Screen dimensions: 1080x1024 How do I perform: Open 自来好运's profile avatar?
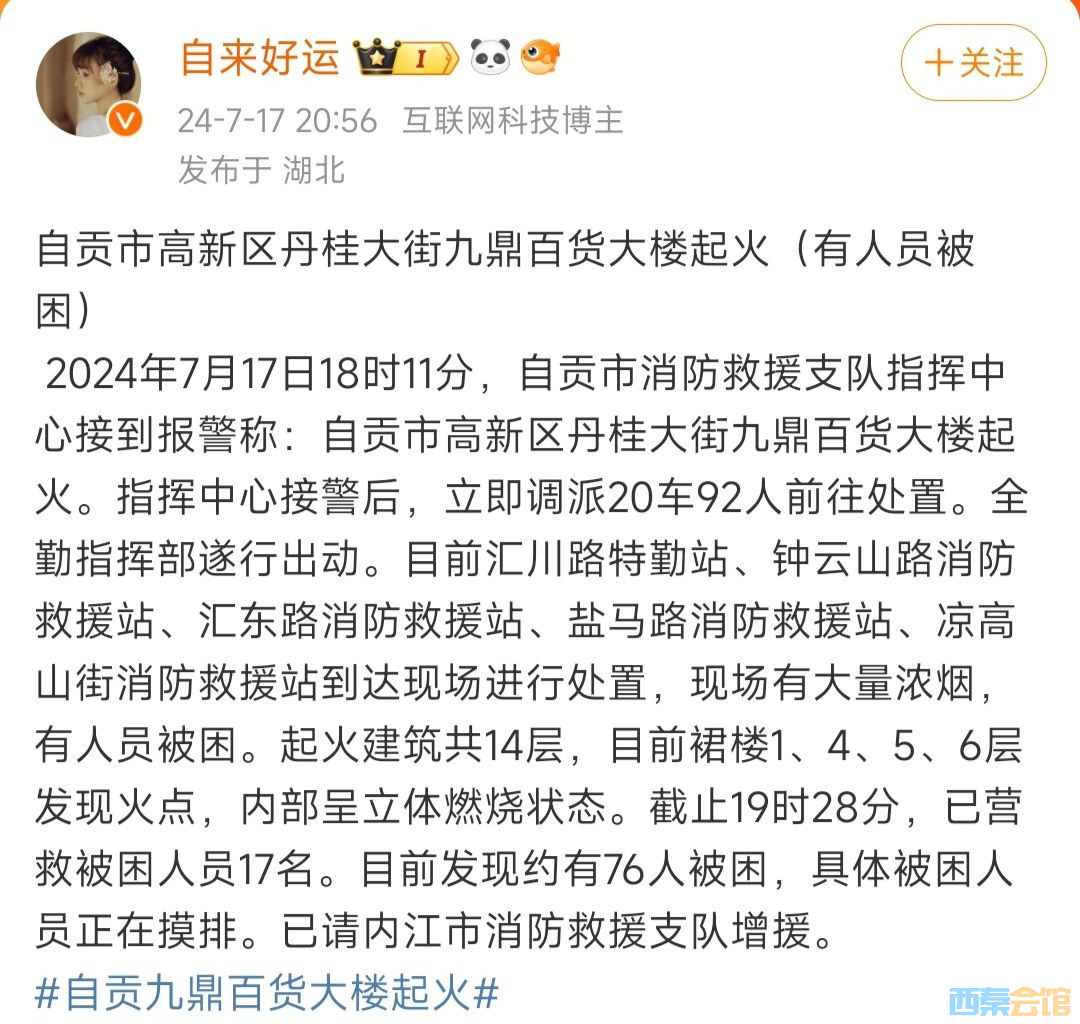pyautogui.click(x=88, y=84)
